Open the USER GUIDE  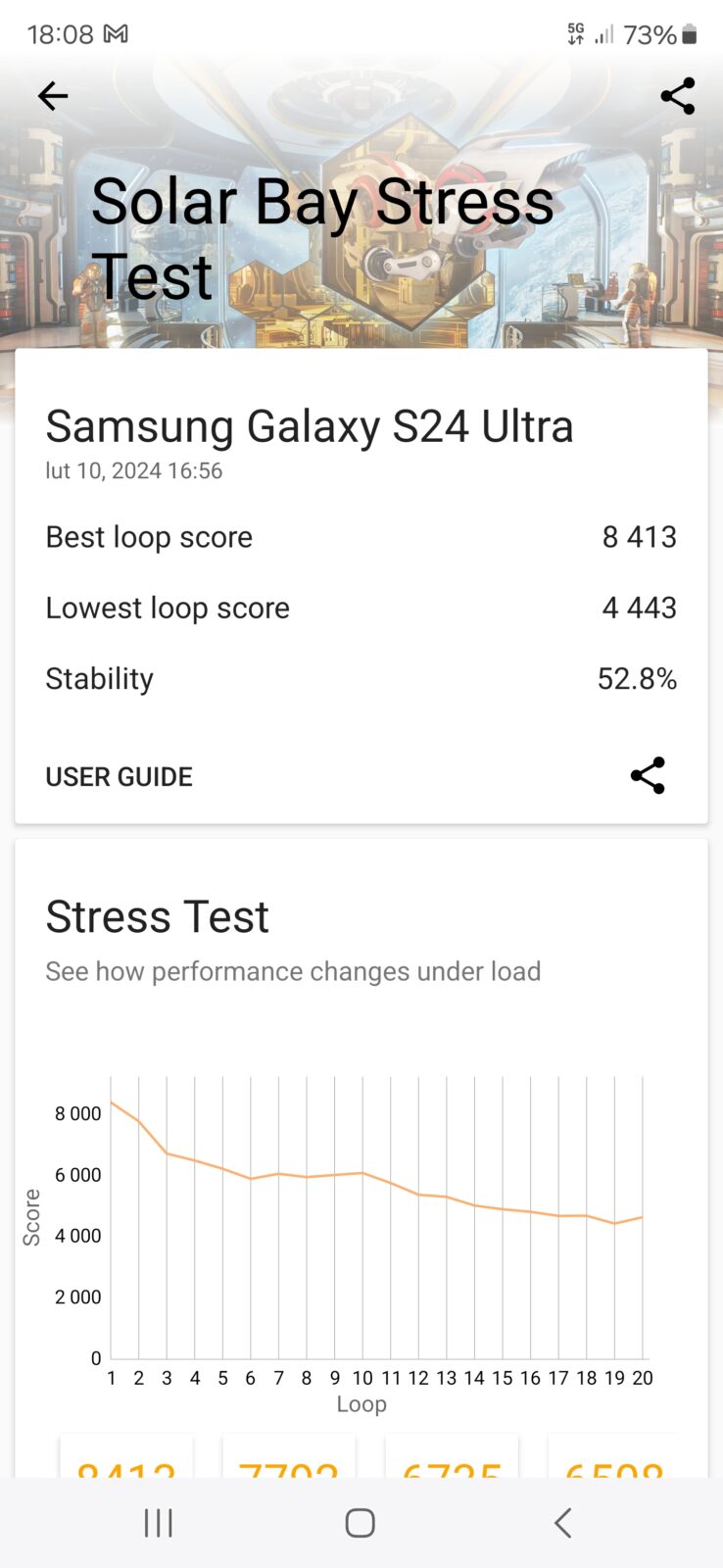[119, 777]
